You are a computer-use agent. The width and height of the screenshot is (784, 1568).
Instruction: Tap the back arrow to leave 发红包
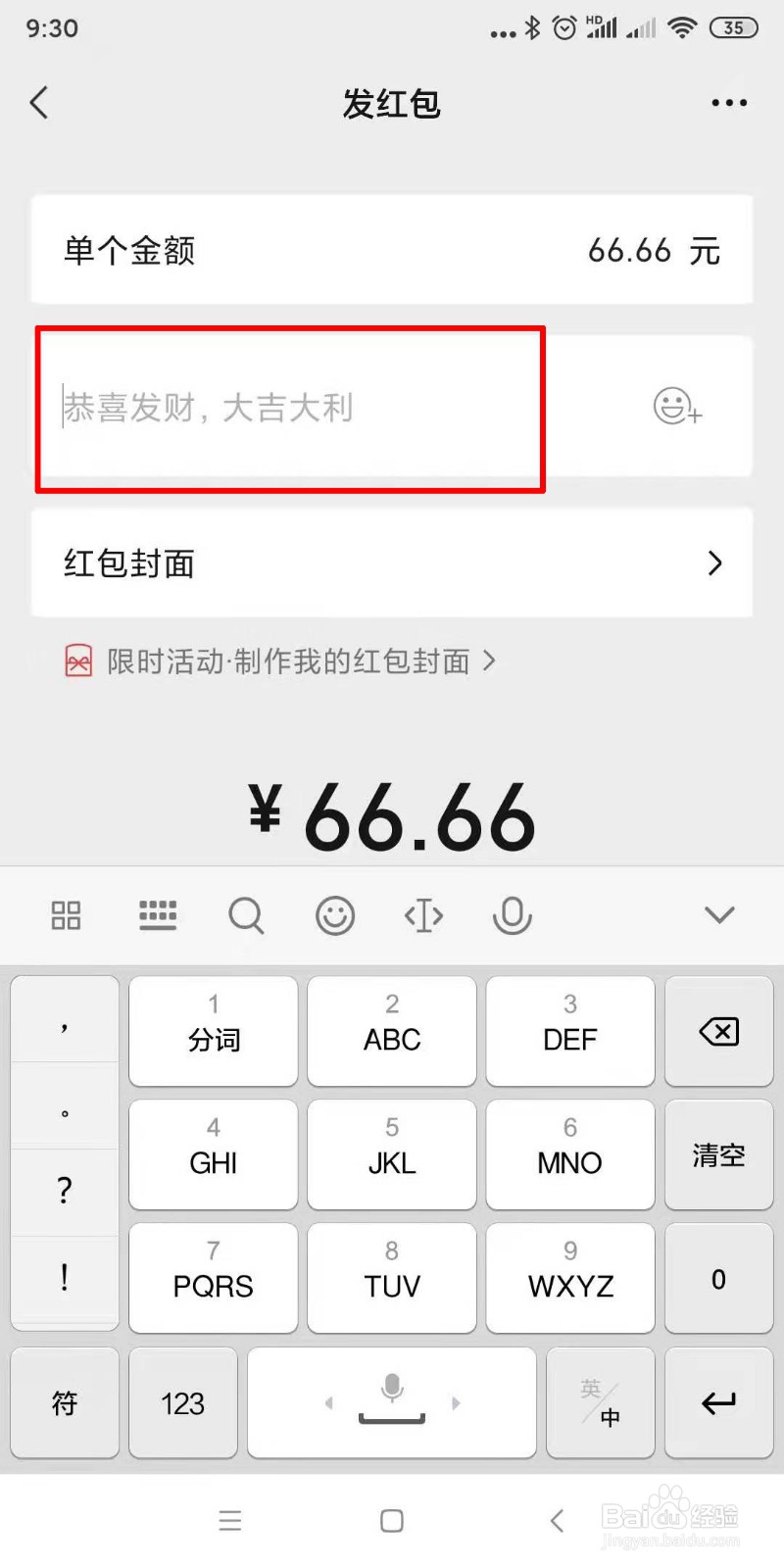coord(39,102)
